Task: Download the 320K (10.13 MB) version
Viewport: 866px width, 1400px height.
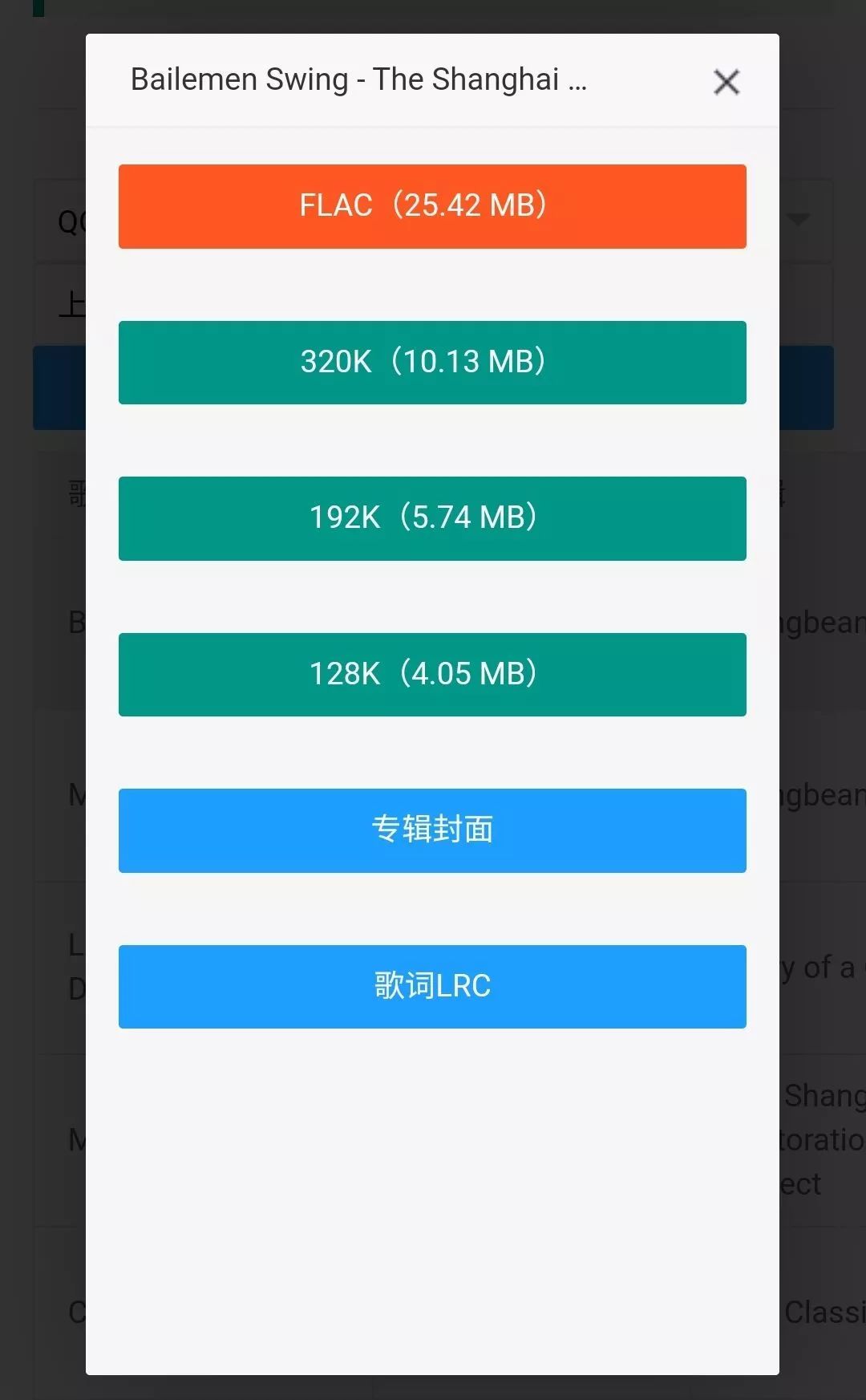Action: 432,363
